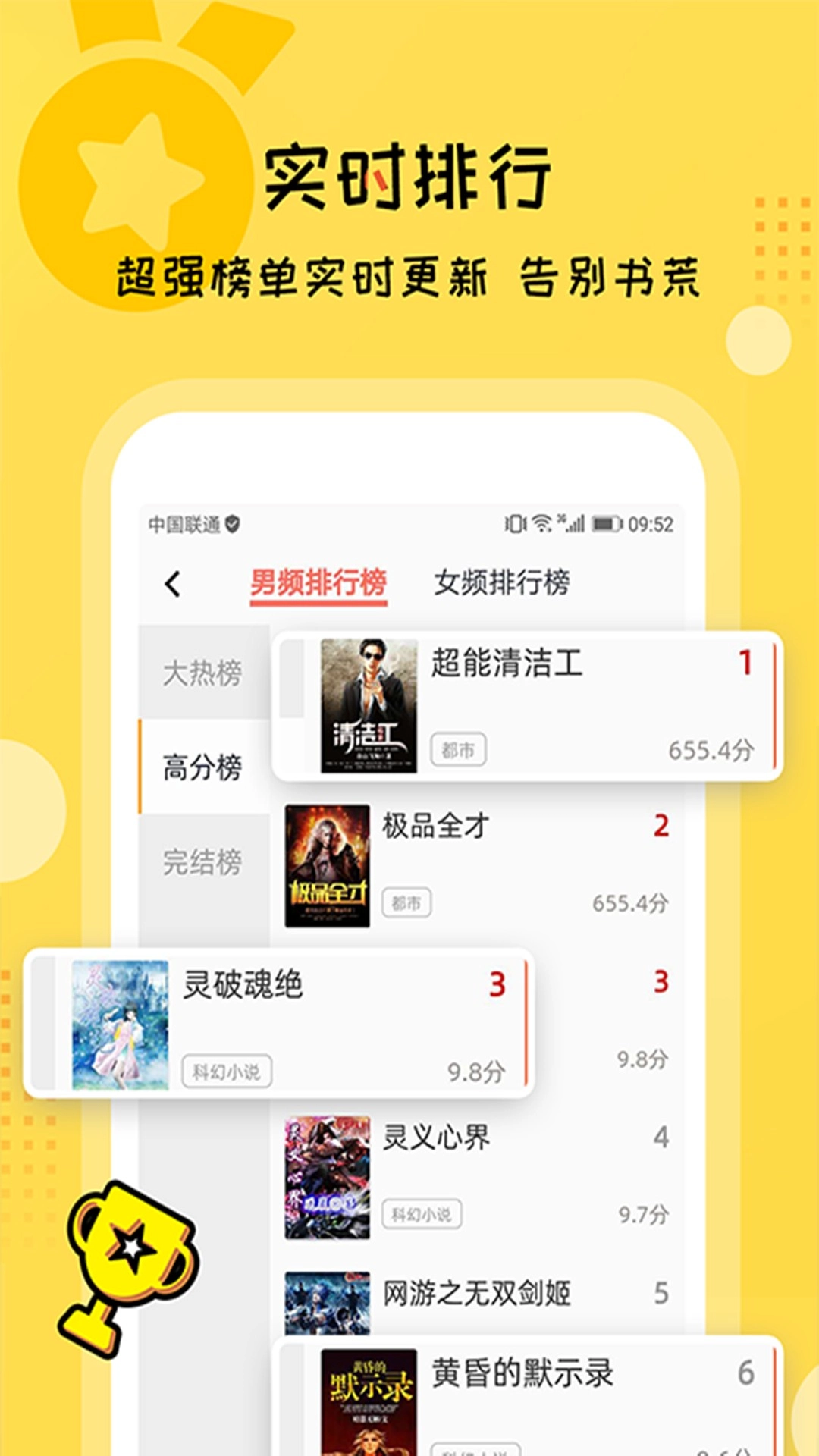This screenshot has height=1456, width=819.
Task: Tap the Wi-Fi icon in status bar
Action: point(542,523)
